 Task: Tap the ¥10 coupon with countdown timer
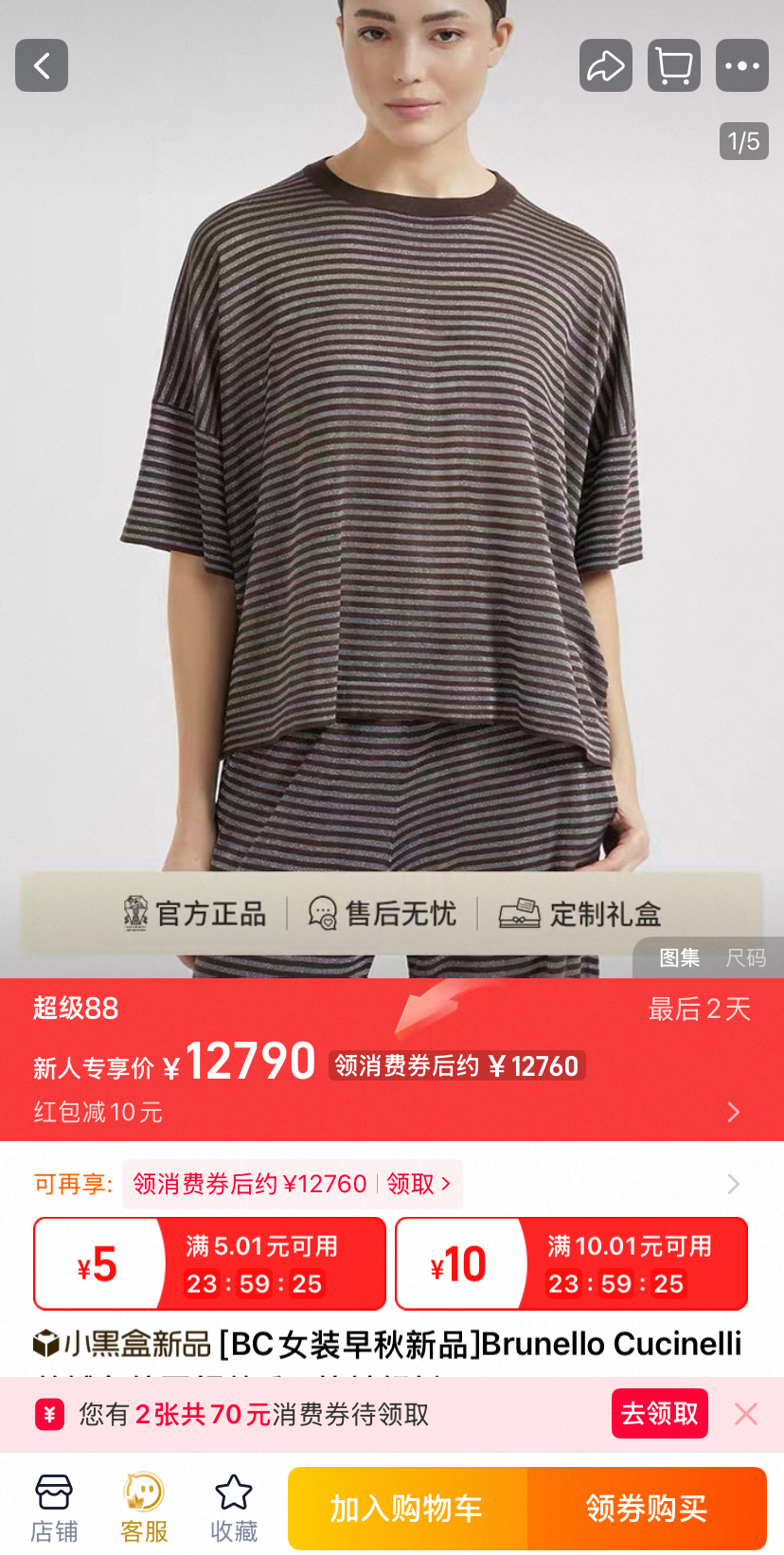point(570,1263)
